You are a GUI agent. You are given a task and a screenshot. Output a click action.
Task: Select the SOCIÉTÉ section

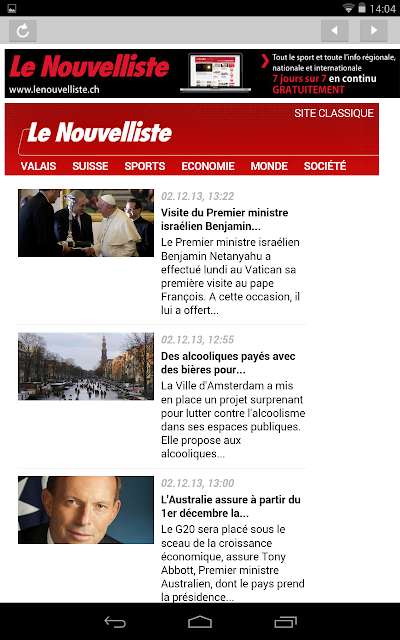coord(325,166)
